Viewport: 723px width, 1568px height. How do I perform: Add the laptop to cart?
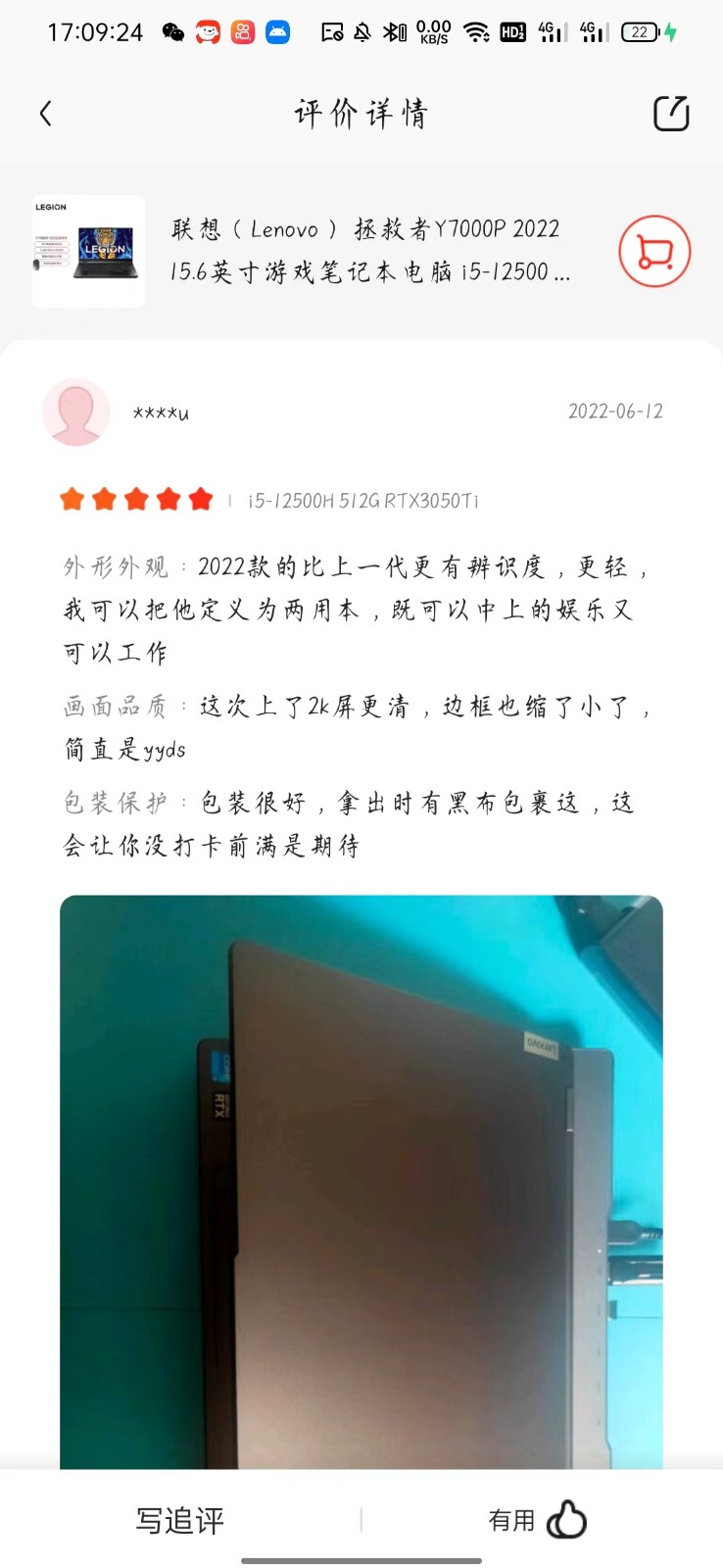(654, 252)
